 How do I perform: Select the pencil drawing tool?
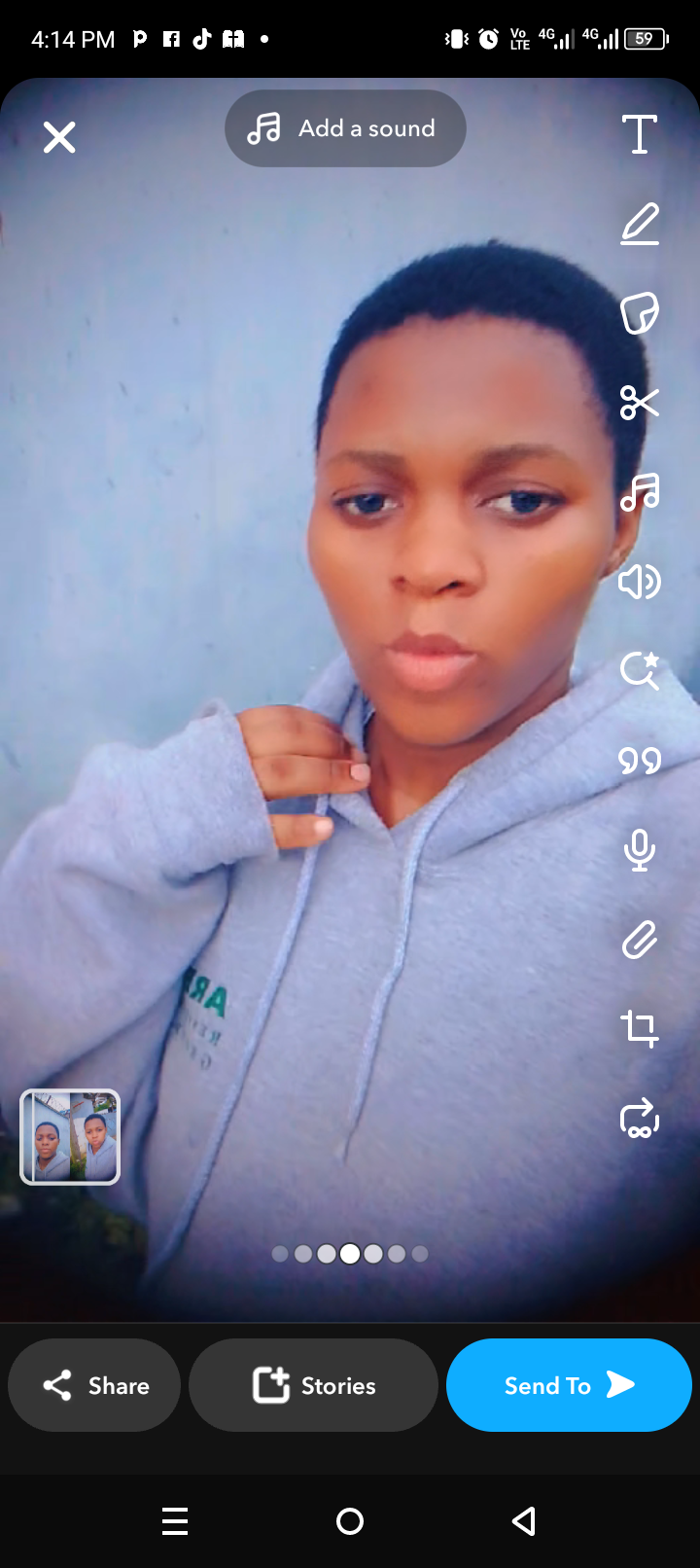pyautogui.click(x=640, y=224)
